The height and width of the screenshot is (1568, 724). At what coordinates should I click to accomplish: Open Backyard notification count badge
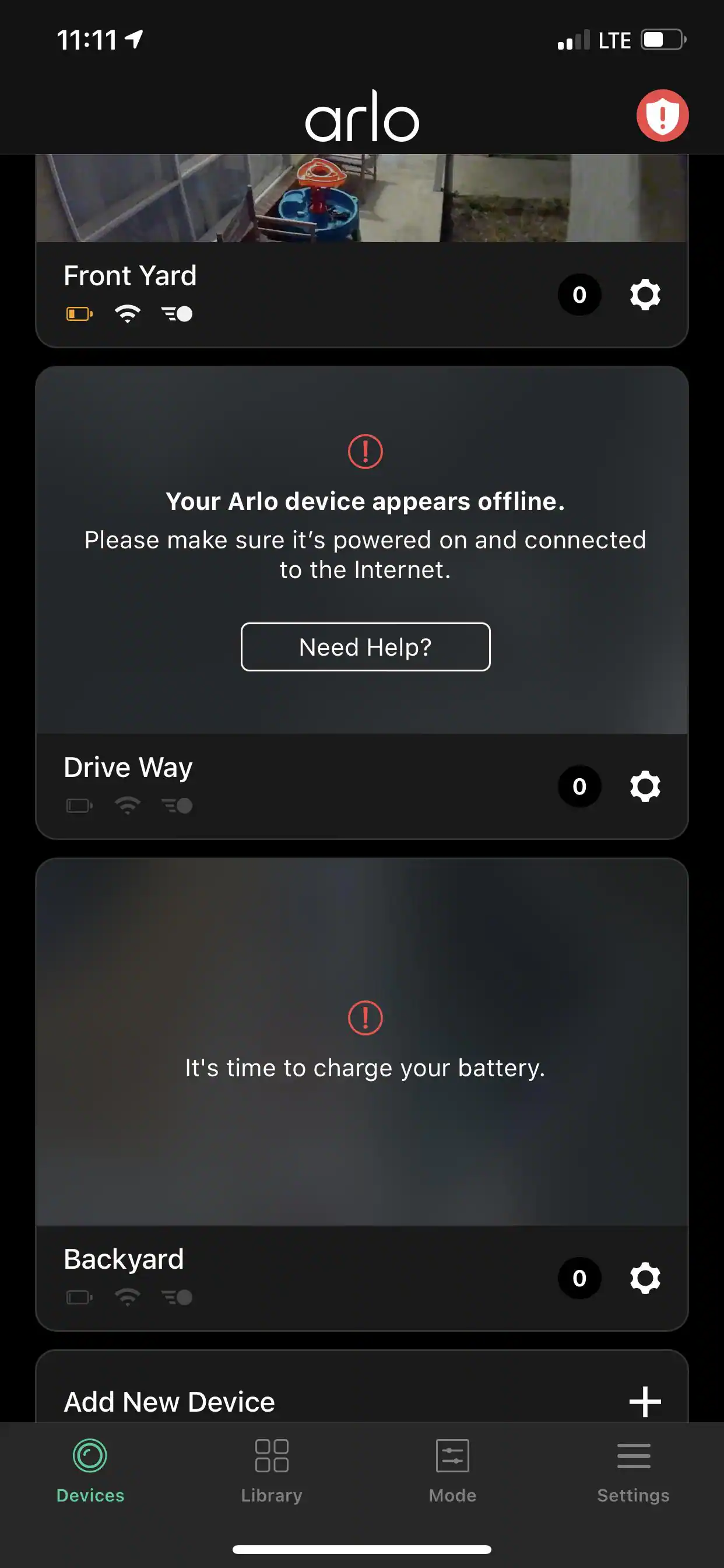[579, 1278]
